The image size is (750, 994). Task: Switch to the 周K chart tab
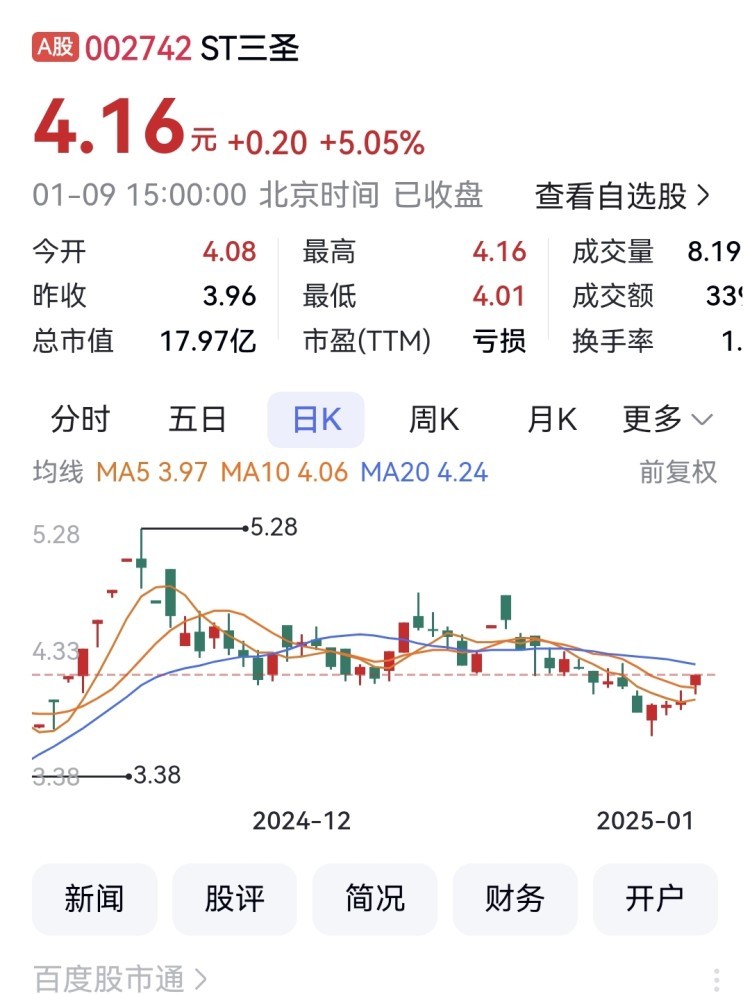(434, 420)
